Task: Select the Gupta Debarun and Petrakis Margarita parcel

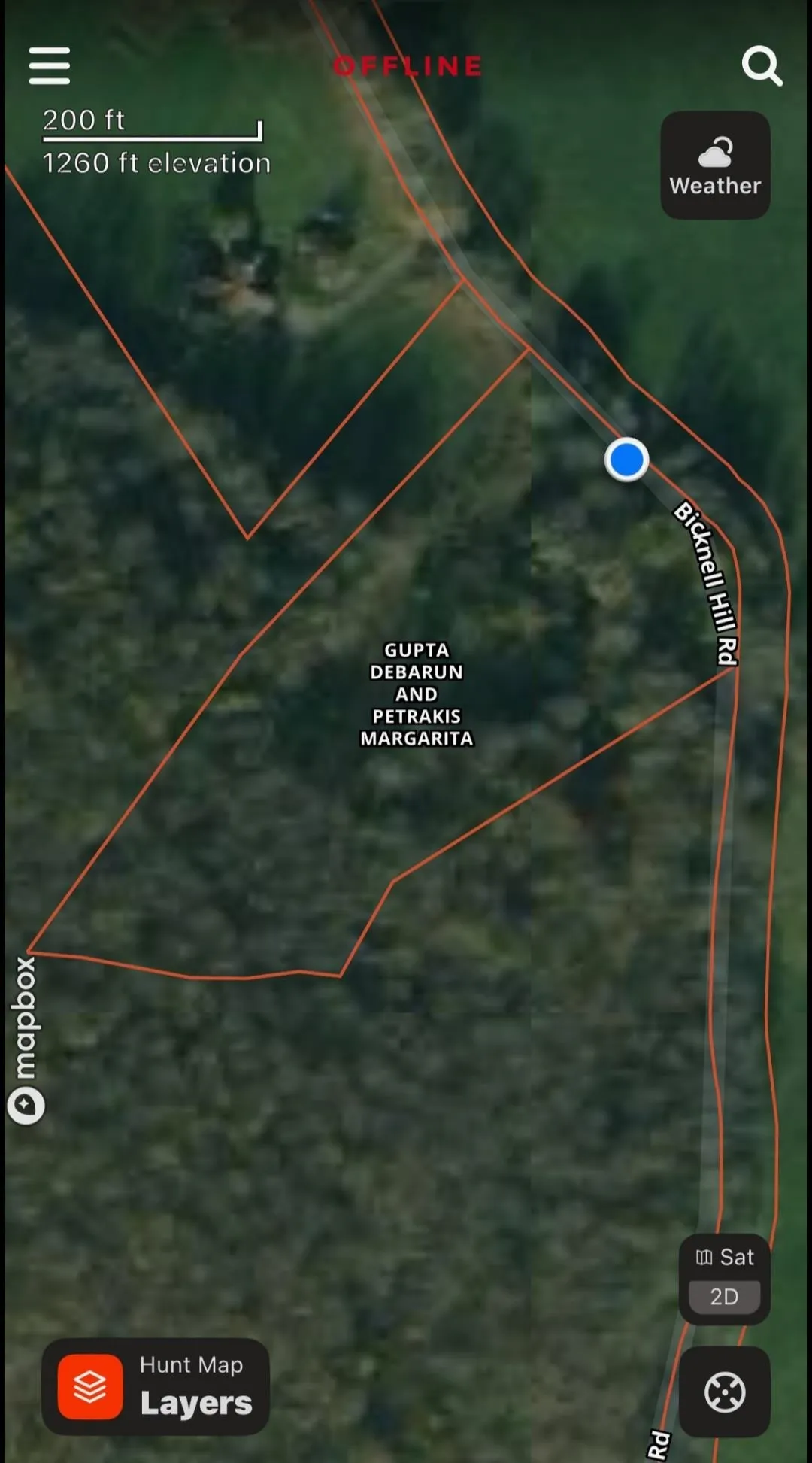Action: tap(417, 694)
